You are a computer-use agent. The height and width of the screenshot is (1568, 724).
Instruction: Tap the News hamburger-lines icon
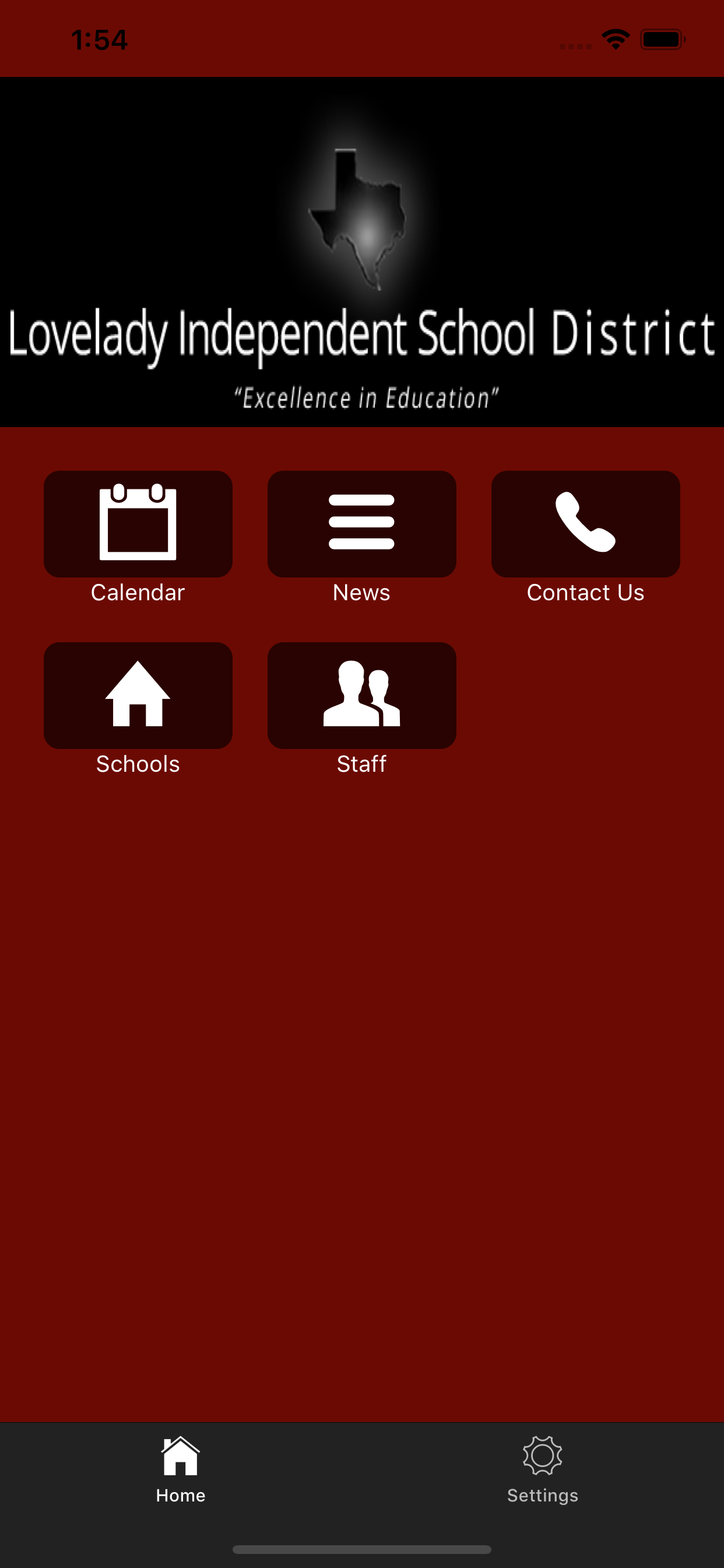coord(361,523)
